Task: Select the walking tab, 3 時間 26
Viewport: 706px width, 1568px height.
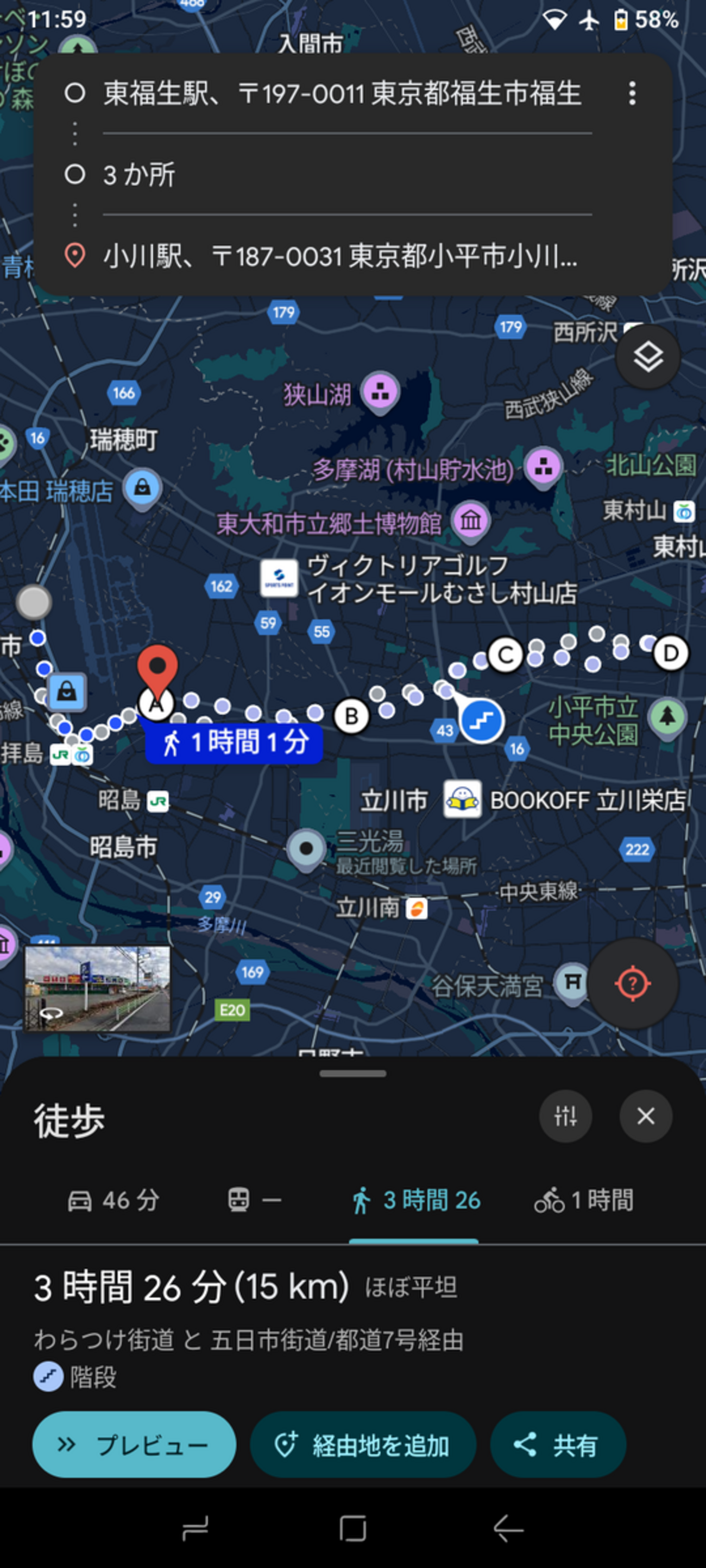Action: pos(415,1201)
